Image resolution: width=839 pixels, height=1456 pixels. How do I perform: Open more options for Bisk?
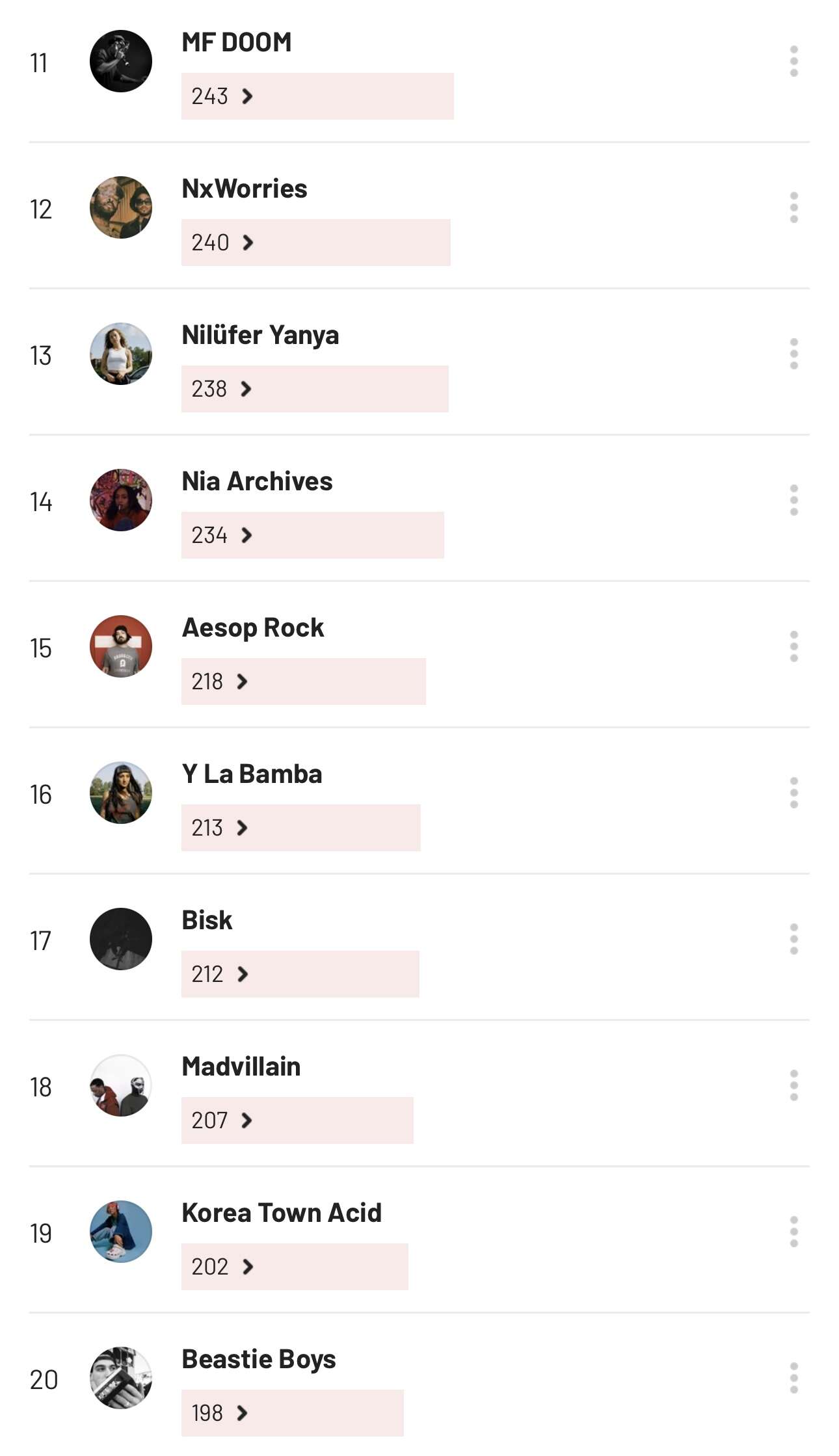pyautogui.click(x=793, y=939)
